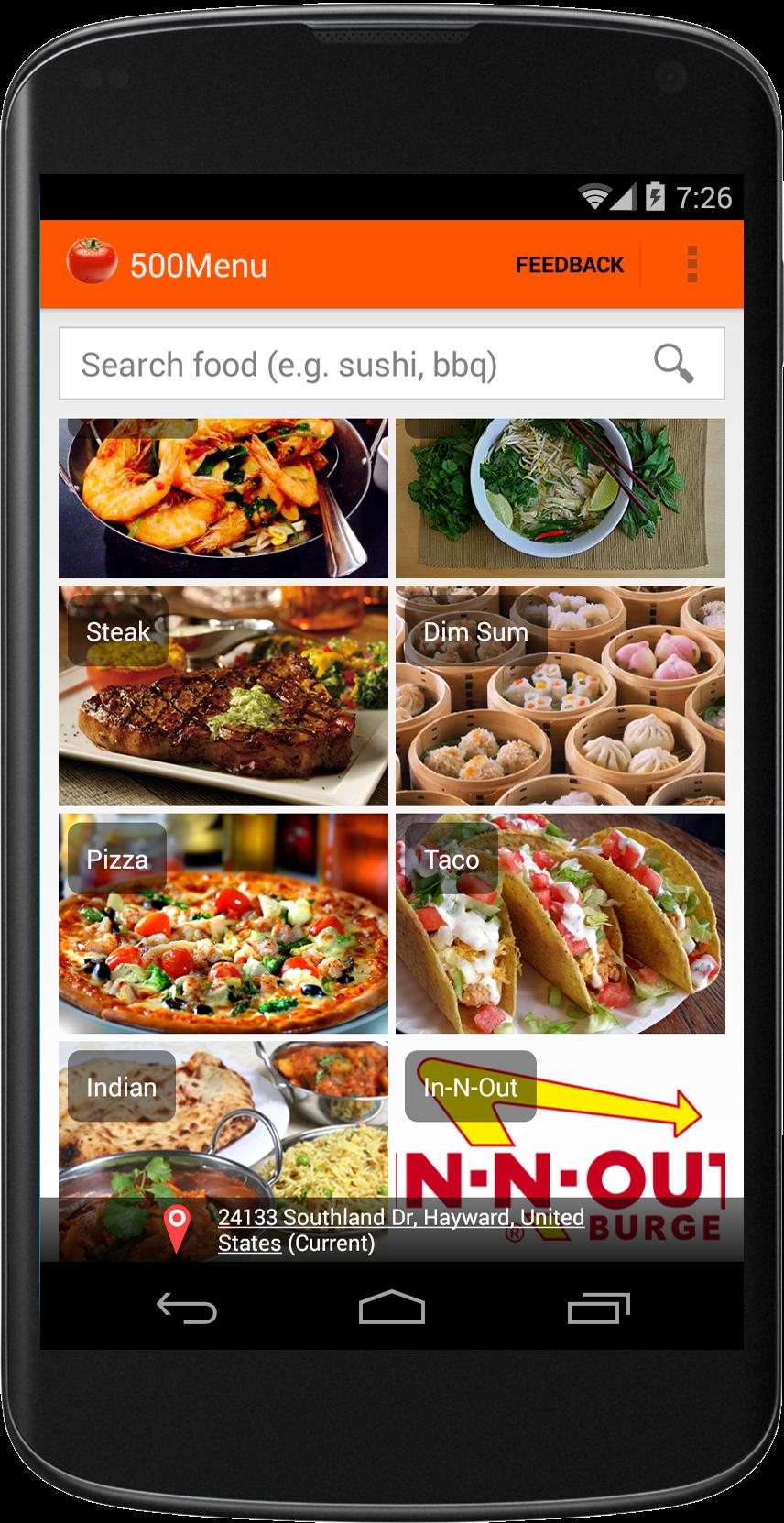This screenshot has height=1523, width=784.
Task: Go to the home screen
Action: pos(392,1308)
